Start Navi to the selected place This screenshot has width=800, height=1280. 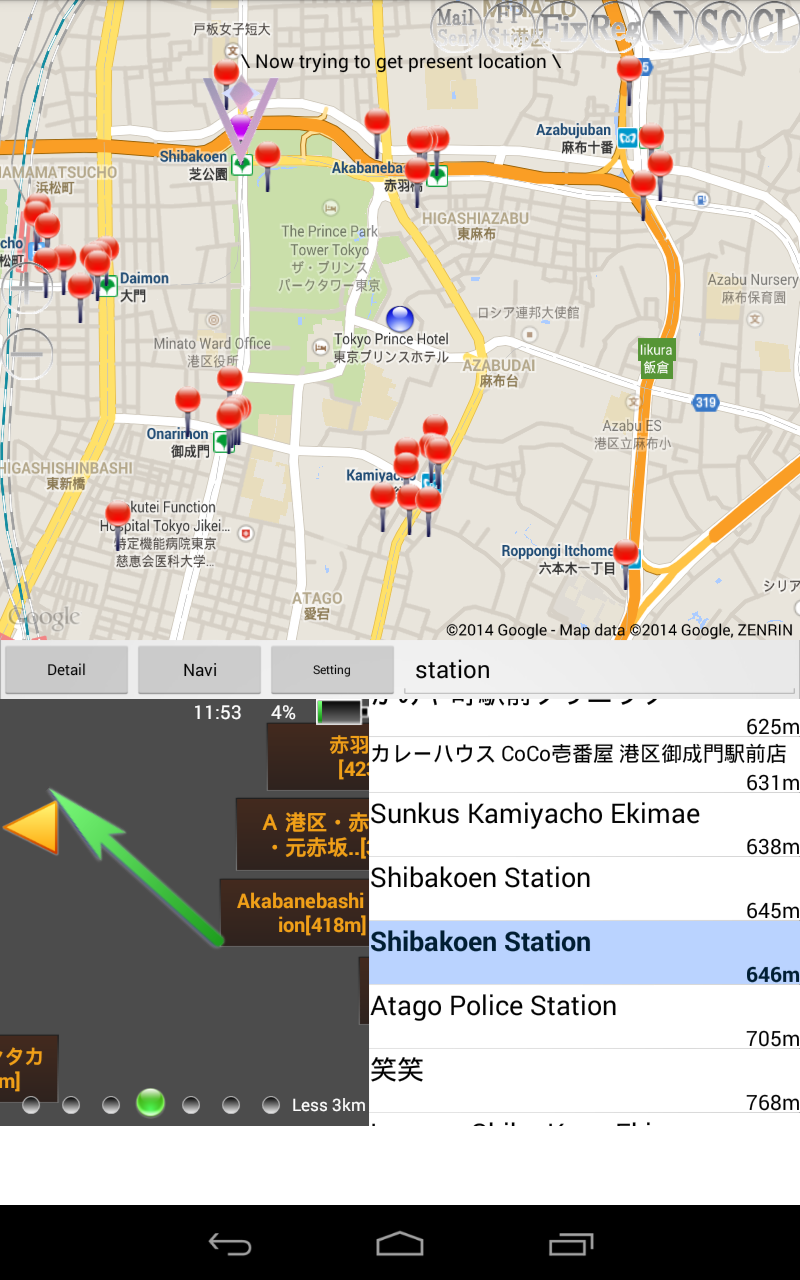pyautogui.click(x=200, y=670)
